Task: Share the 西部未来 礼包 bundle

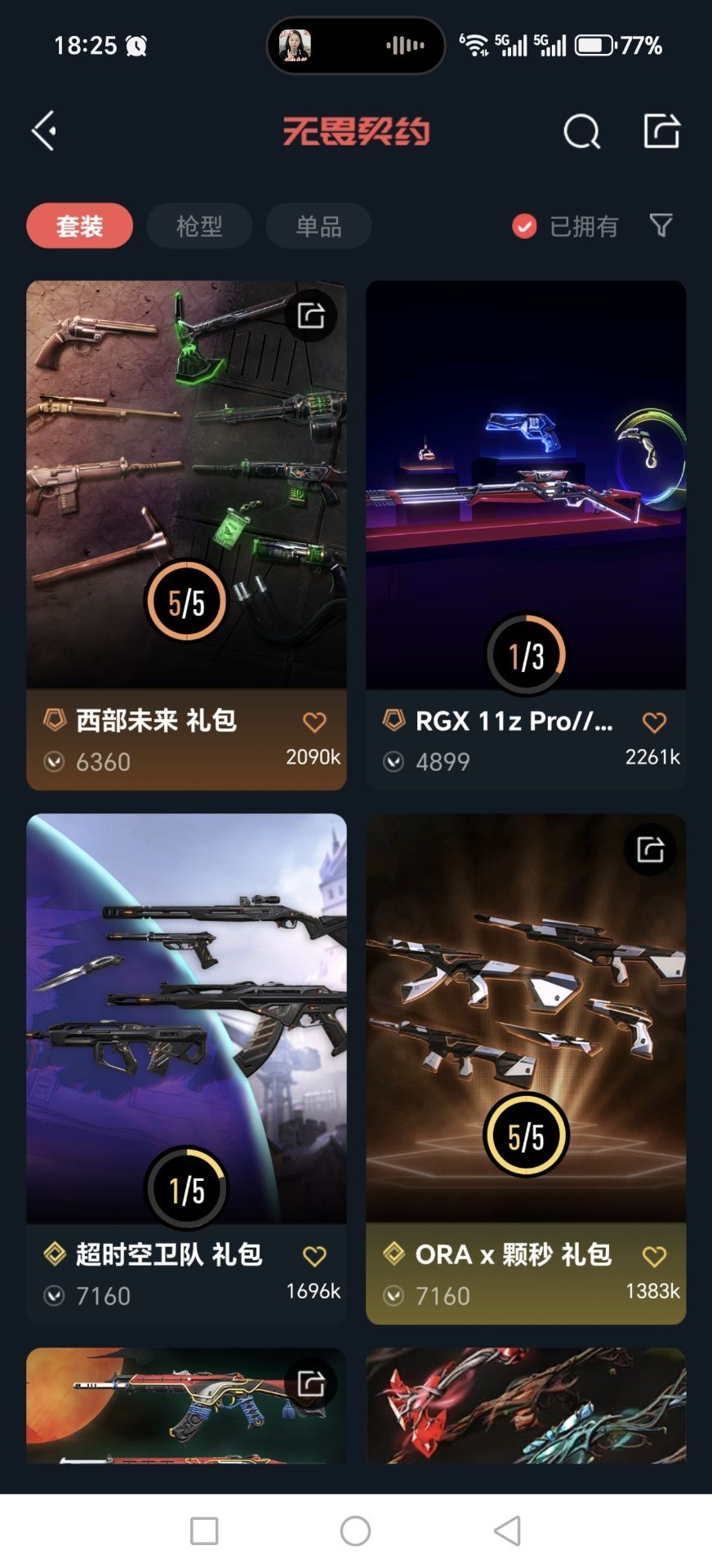Action: 311,314
